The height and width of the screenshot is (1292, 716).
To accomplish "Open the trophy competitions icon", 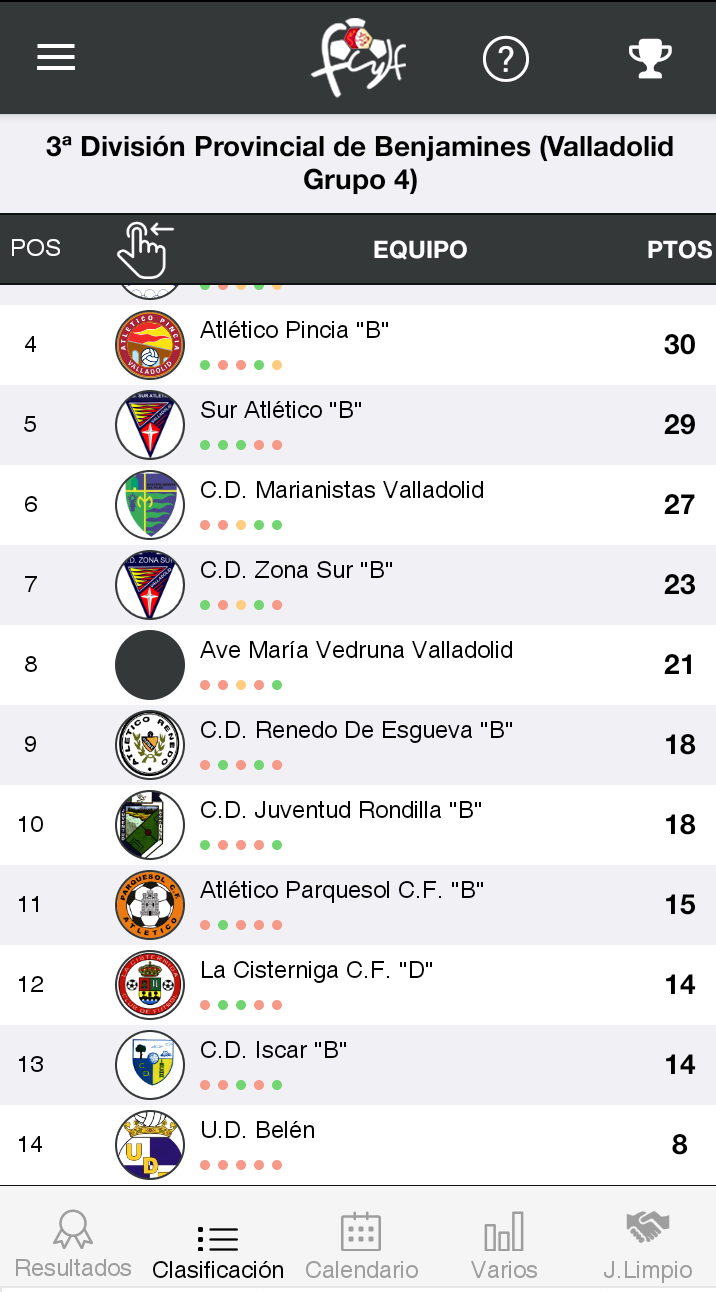I will [650, 59].
